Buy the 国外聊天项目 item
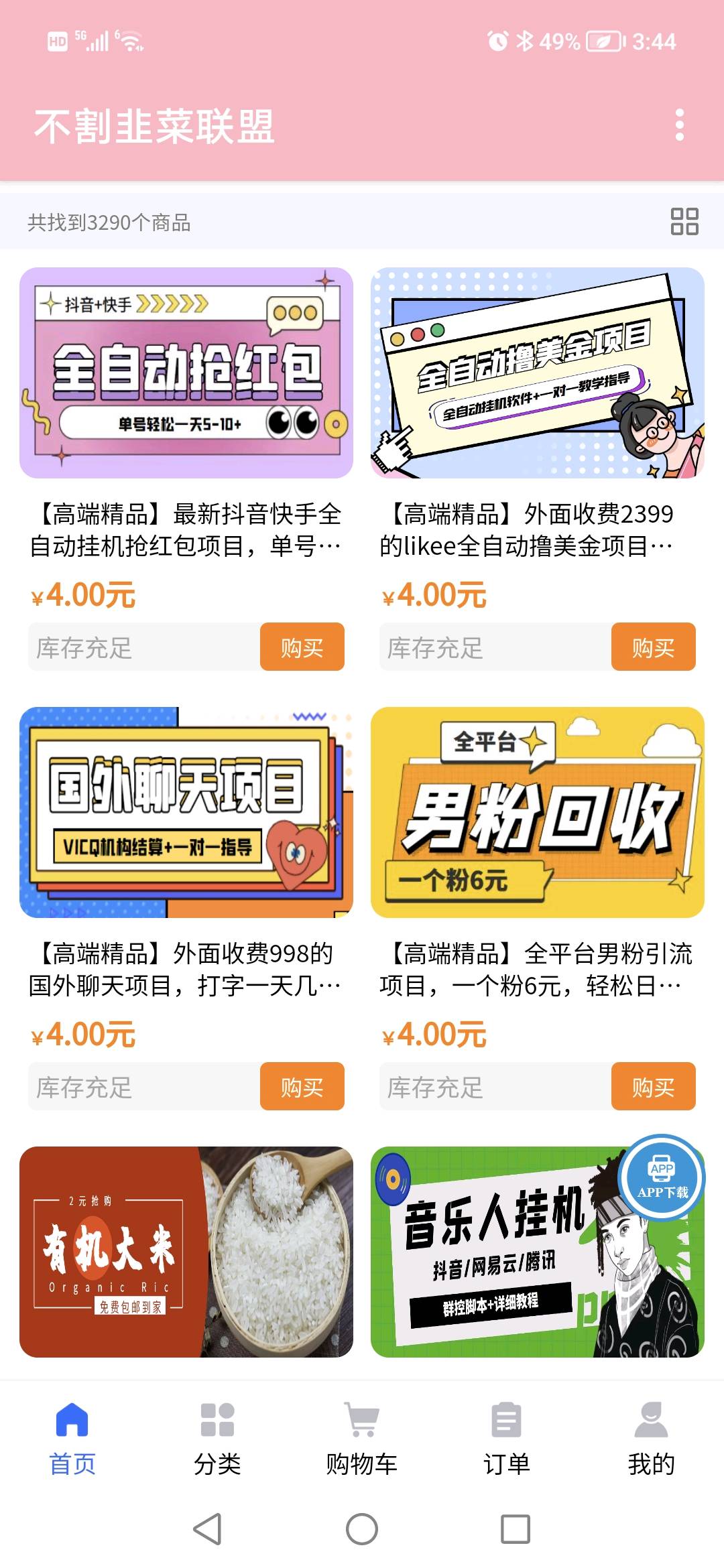Image resolution: width=724 pixels, height=1568 pixels. pos(302,1087)
